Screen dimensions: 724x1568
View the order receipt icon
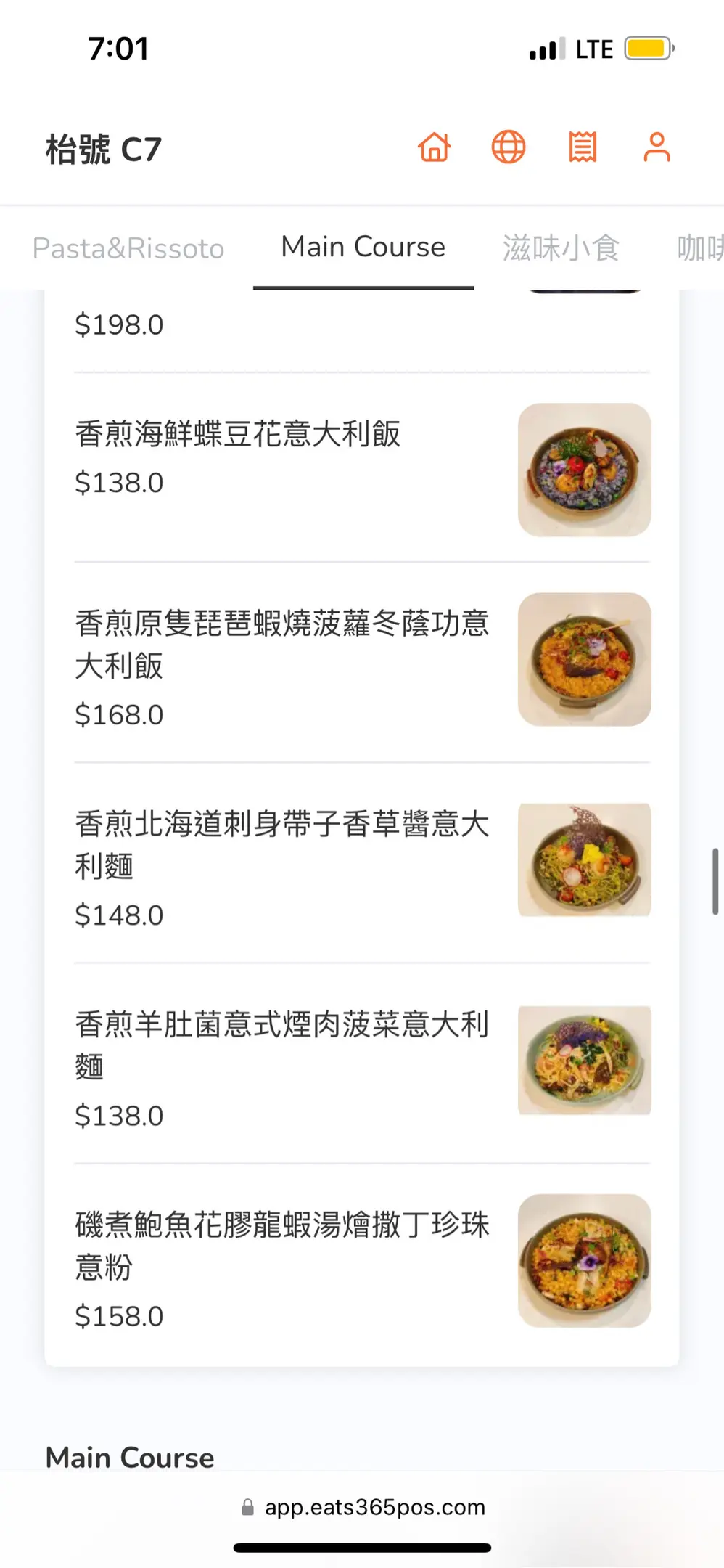[x=583, y=147]
